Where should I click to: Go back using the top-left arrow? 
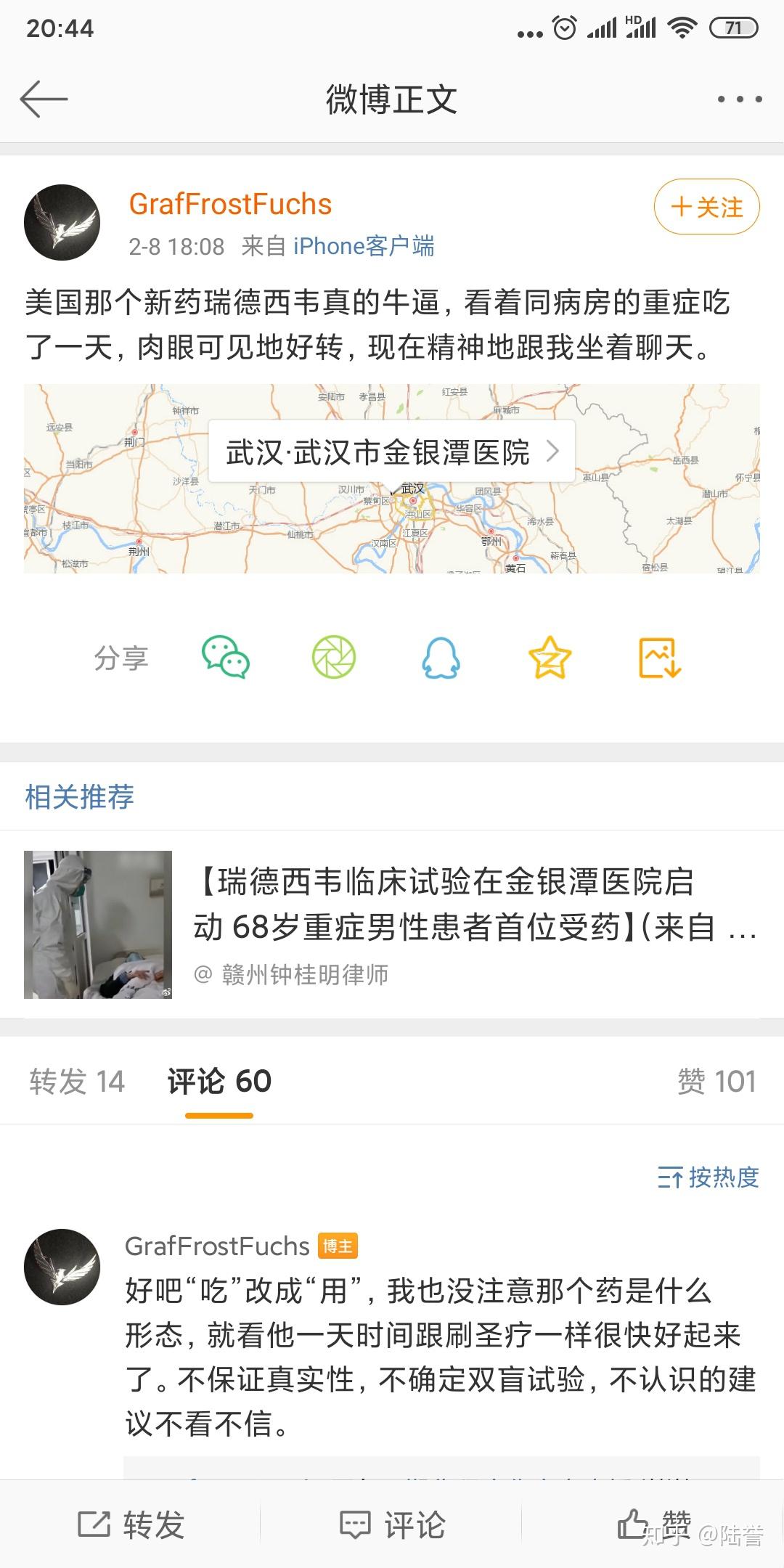click(44, 99)
